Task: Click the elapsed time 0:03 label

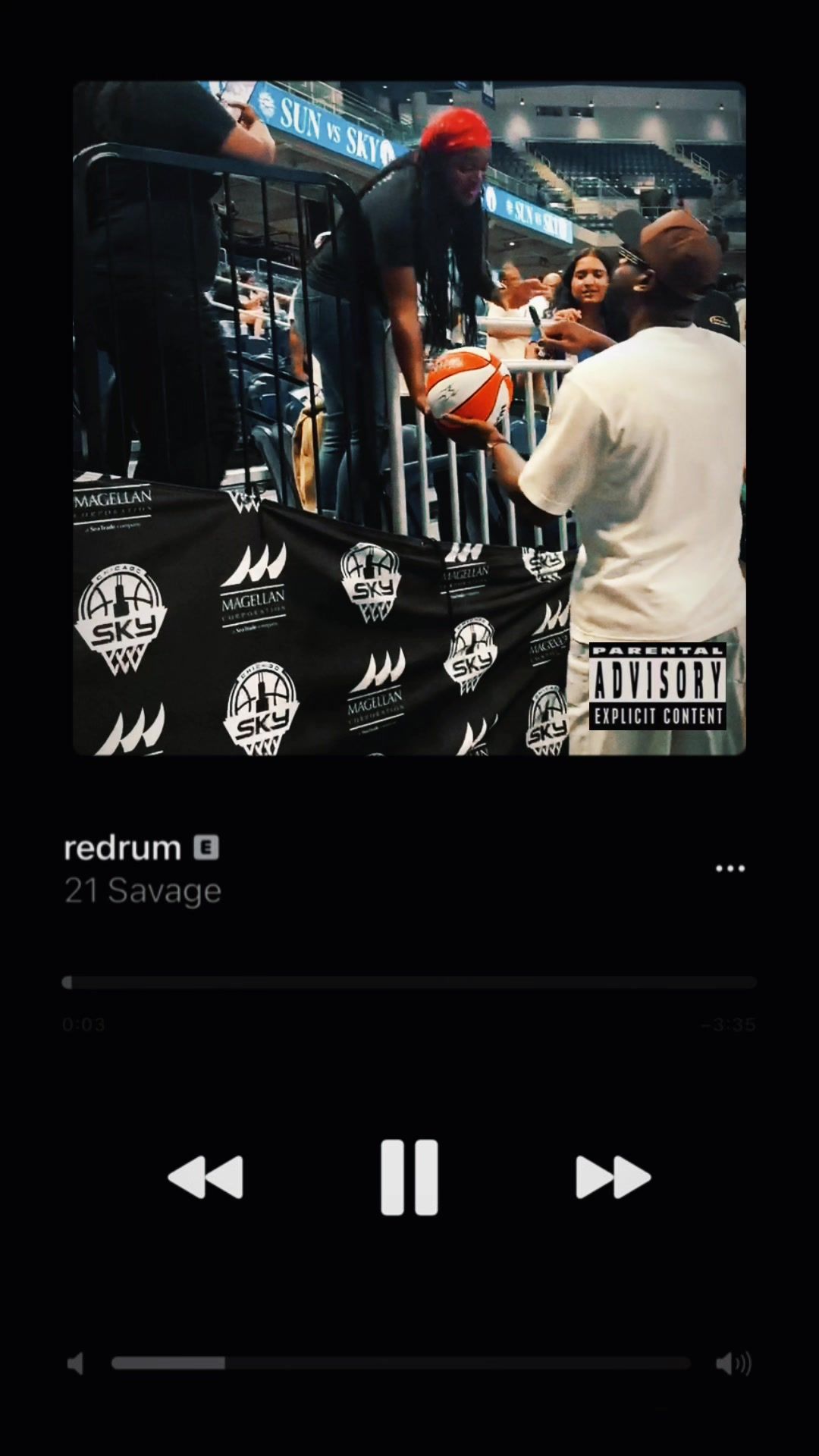Action: click(x=82, y=1024)
